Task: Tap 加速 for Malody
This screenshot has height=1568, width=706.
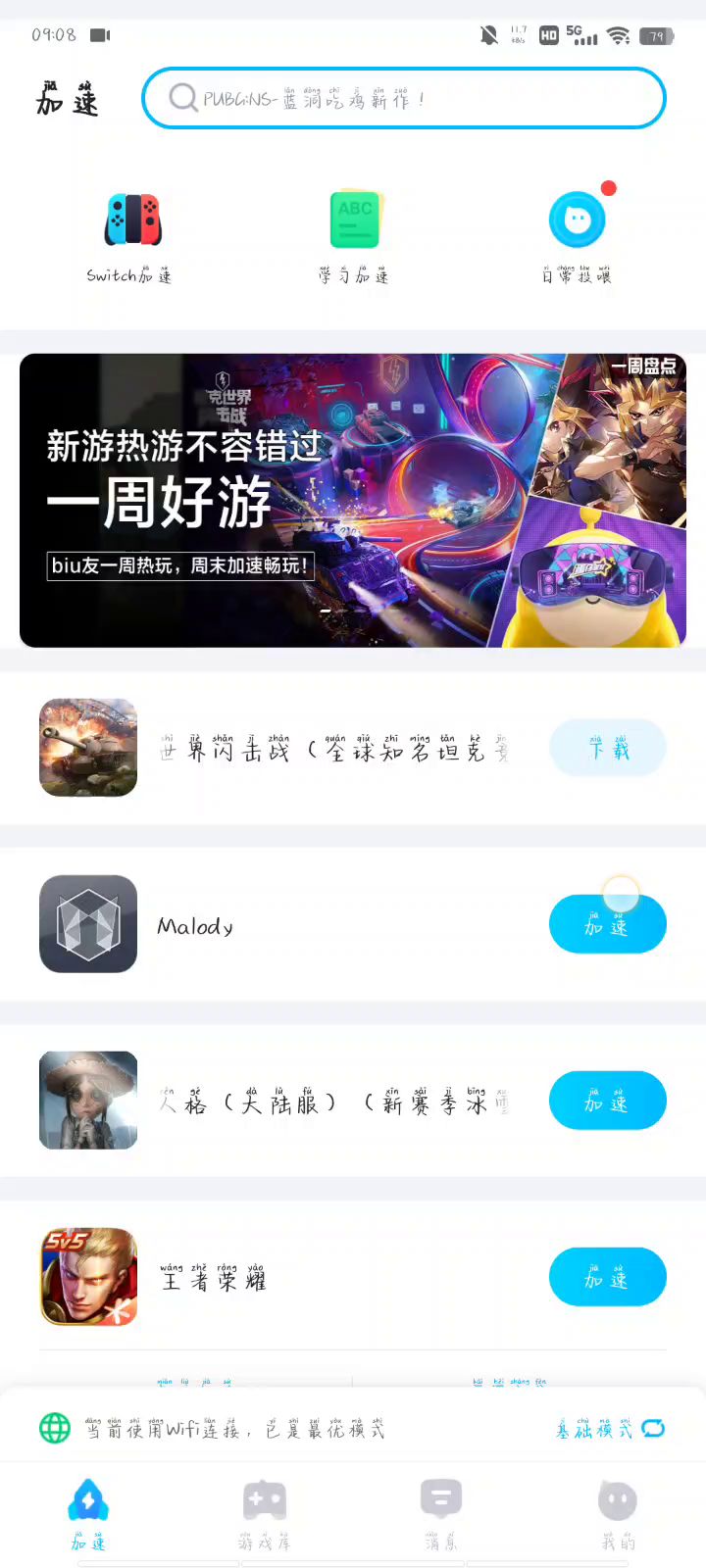Action: pyautogui.click(x=607, y=925)
